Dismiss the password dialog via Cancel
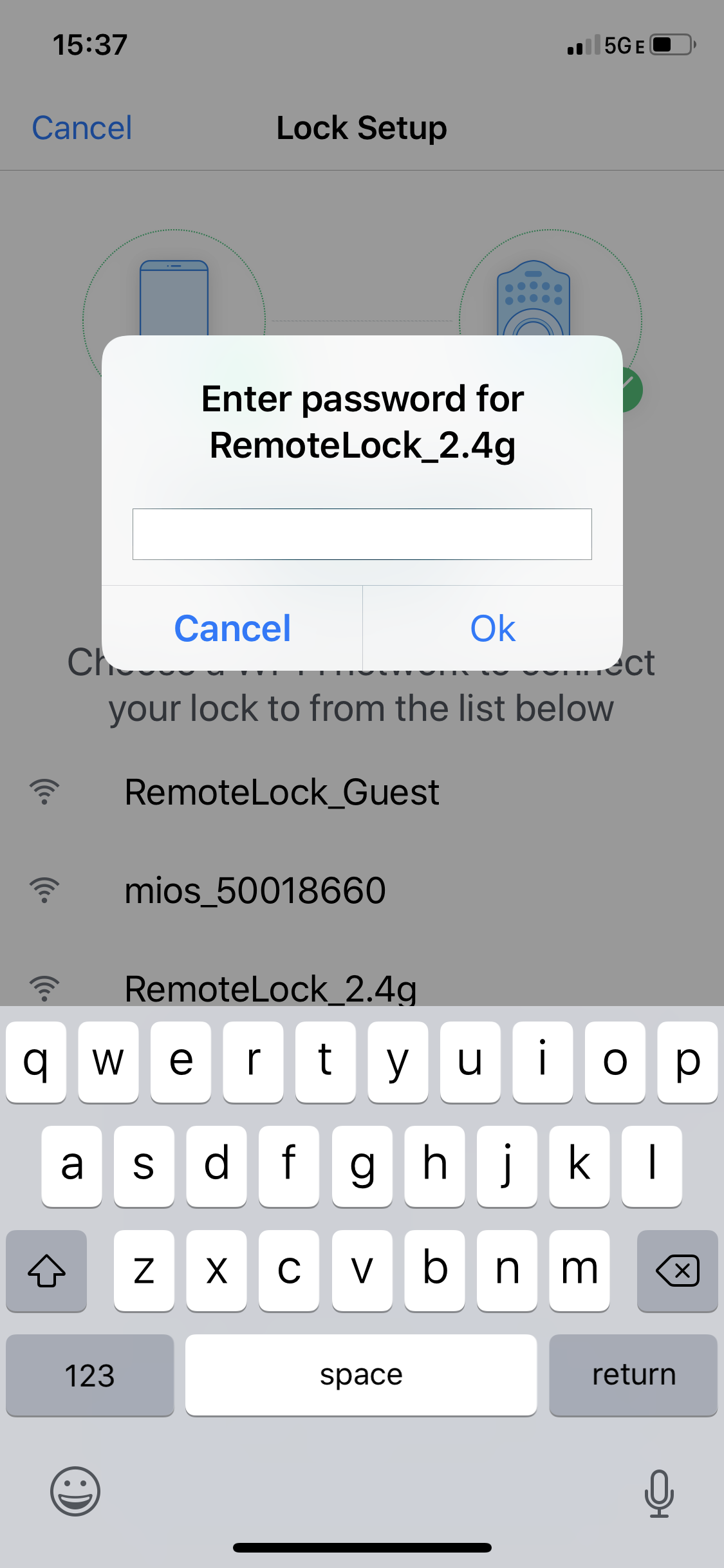The image size is (724, 1568). click(232, 628)
